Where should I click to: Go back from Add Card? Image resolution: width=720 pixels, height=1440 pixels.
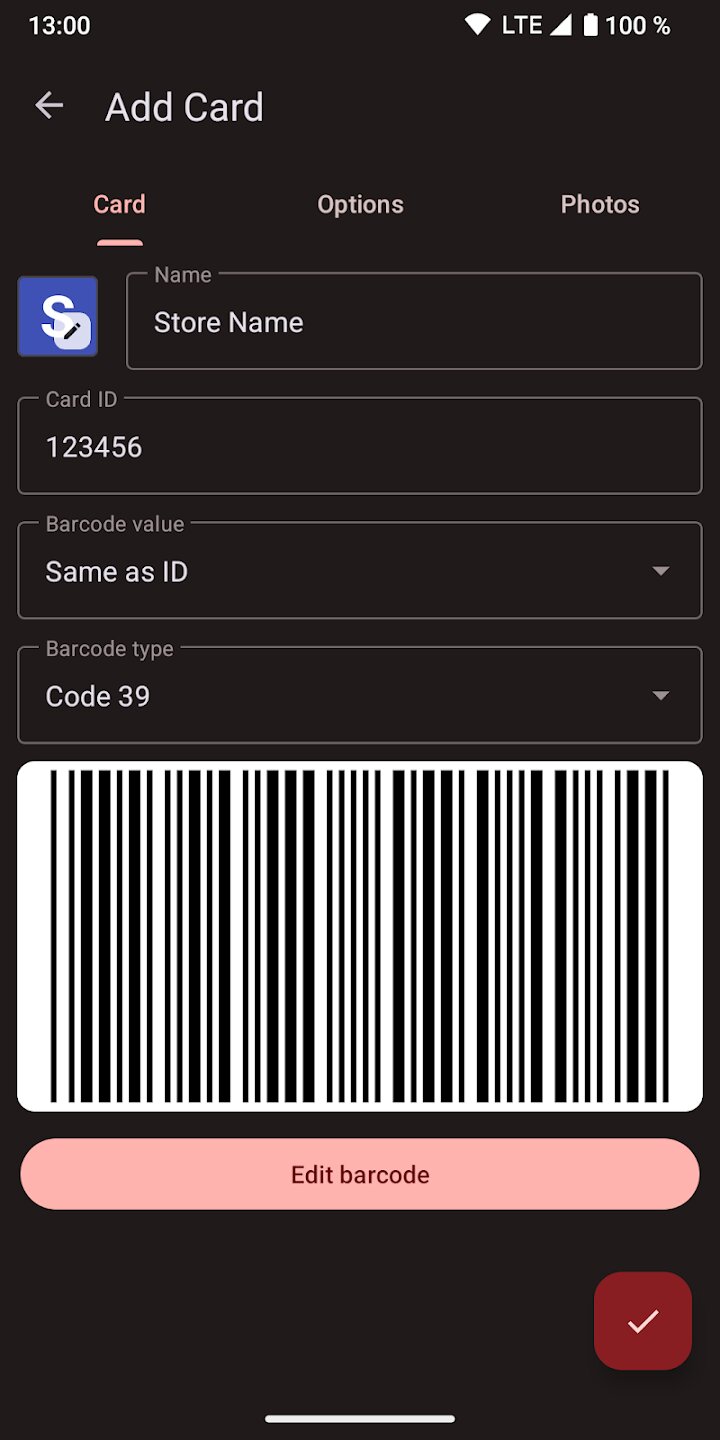[49, 106]
